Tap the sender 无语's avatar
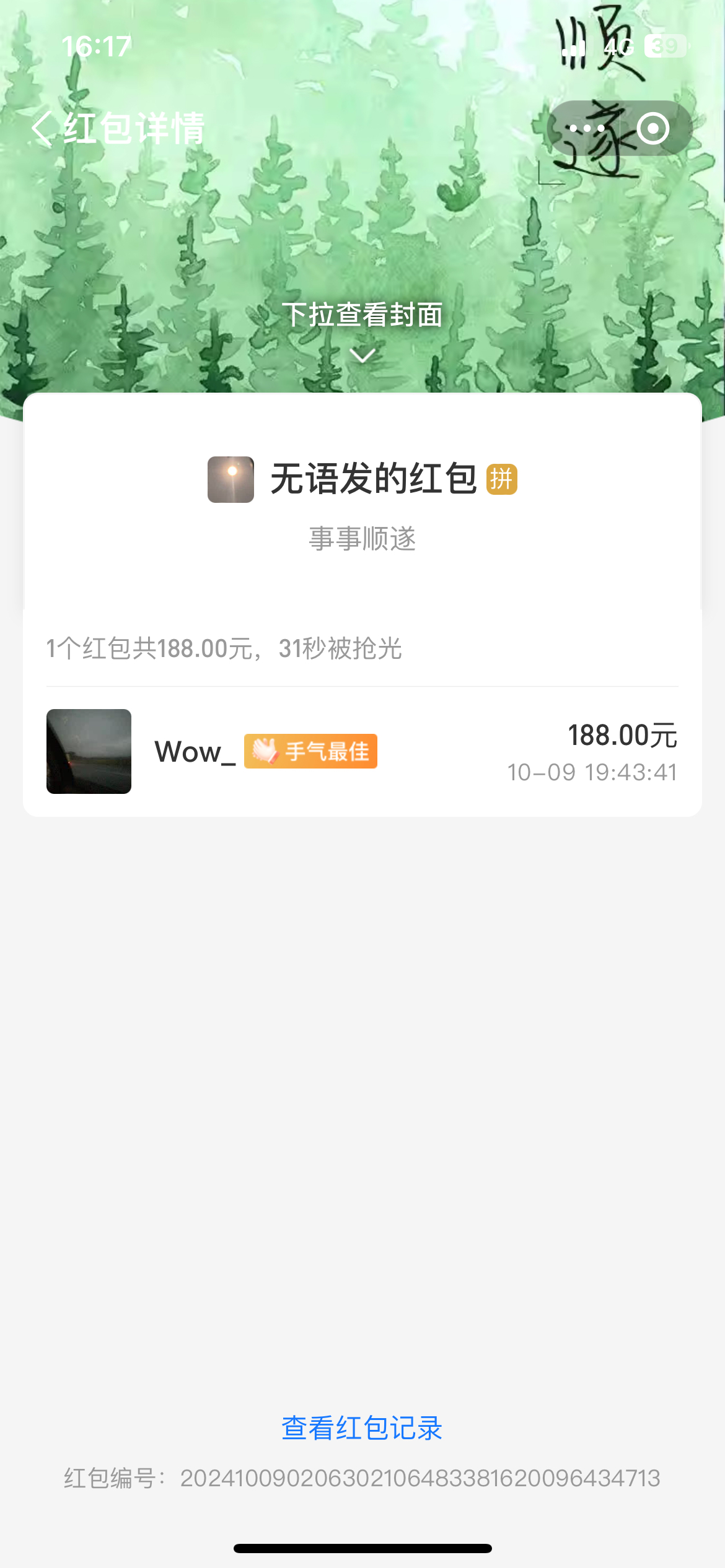The image size is (725, 1568). 231,479
